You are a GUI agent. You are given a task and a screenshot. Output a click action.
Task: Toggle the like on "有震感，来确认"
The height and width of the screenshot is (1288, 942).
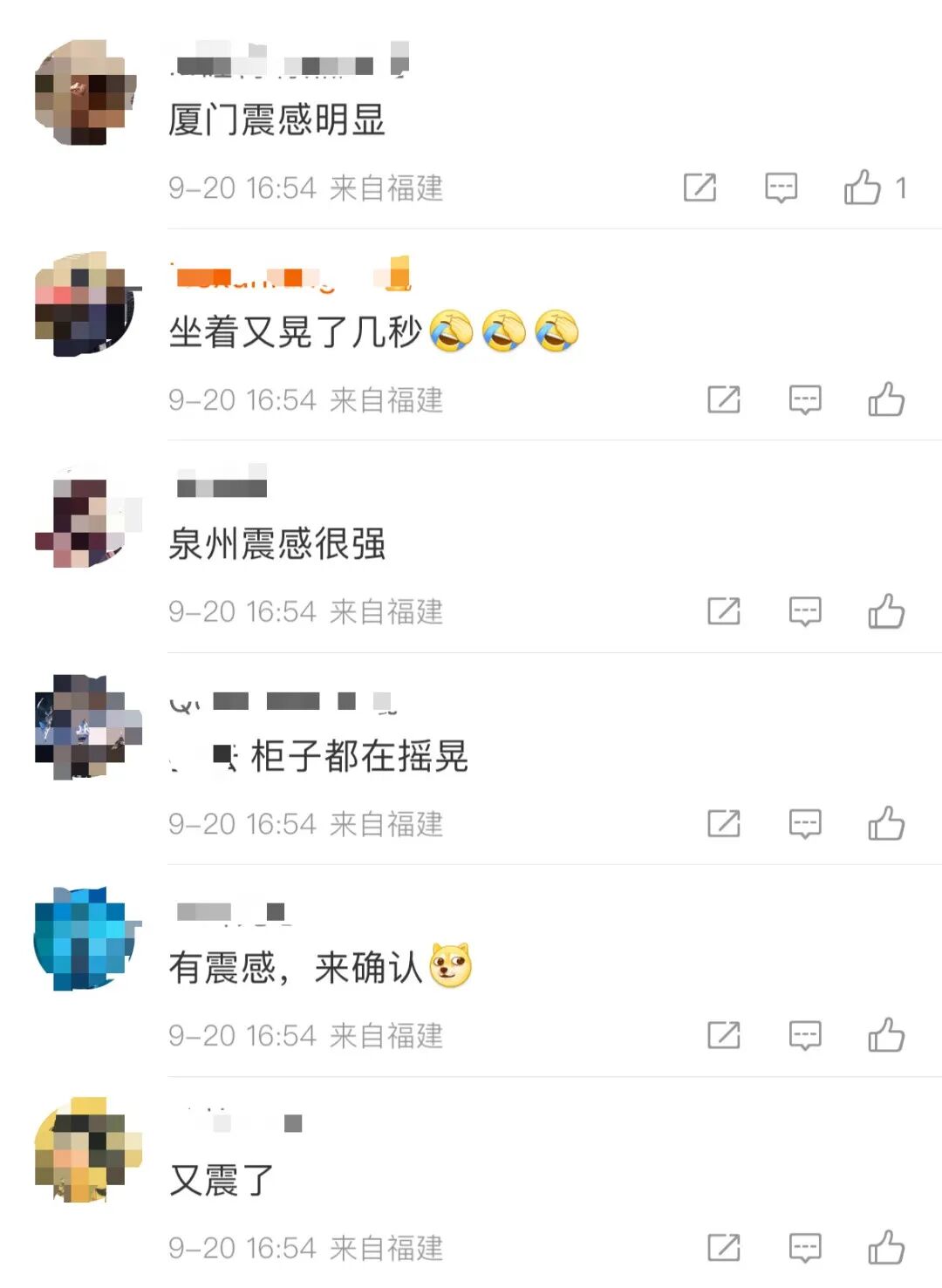point(889,1036)
